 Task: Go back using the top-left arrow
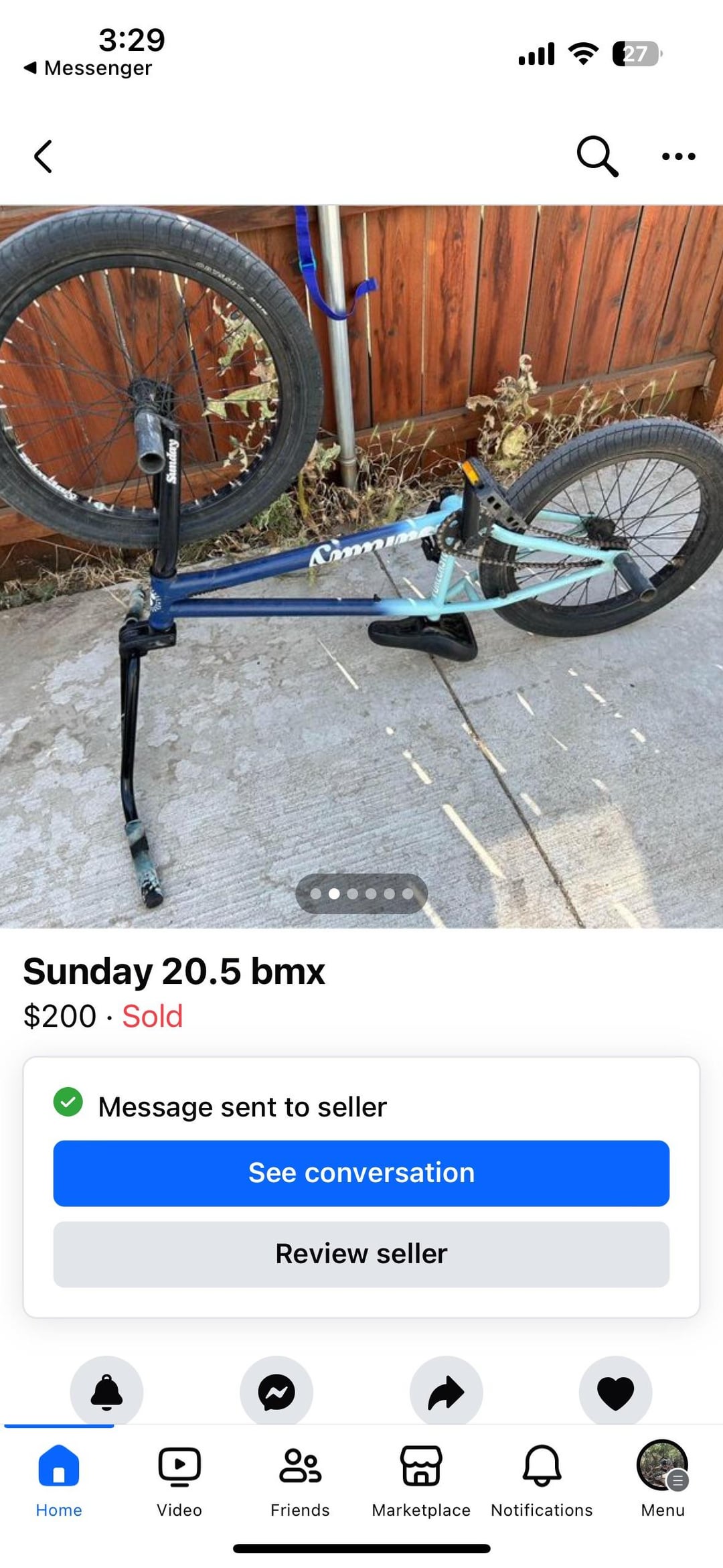pyautogui.click(x=44, y=157)
